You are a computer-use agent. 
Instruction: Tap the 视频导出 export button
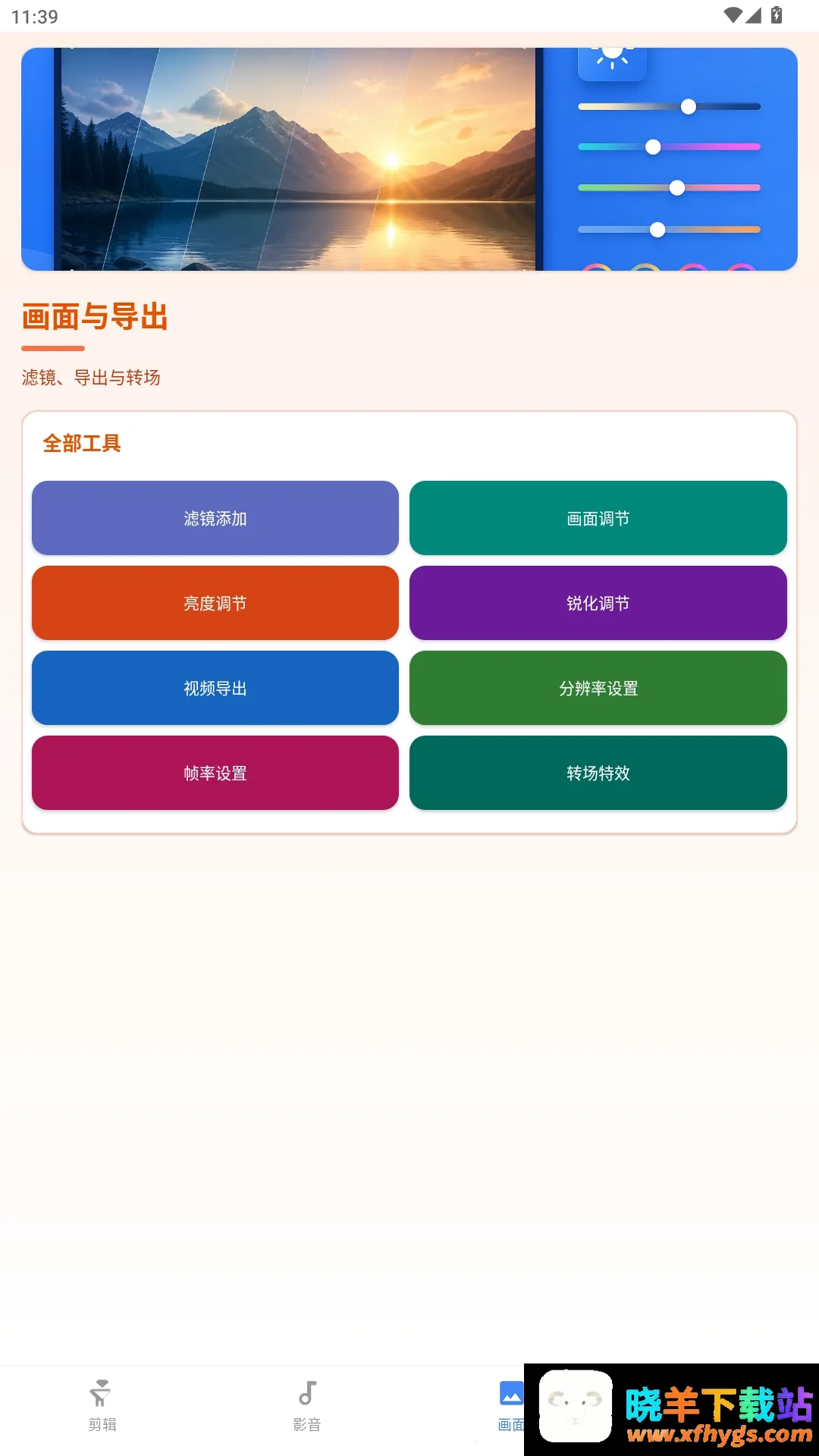(215, 688)
